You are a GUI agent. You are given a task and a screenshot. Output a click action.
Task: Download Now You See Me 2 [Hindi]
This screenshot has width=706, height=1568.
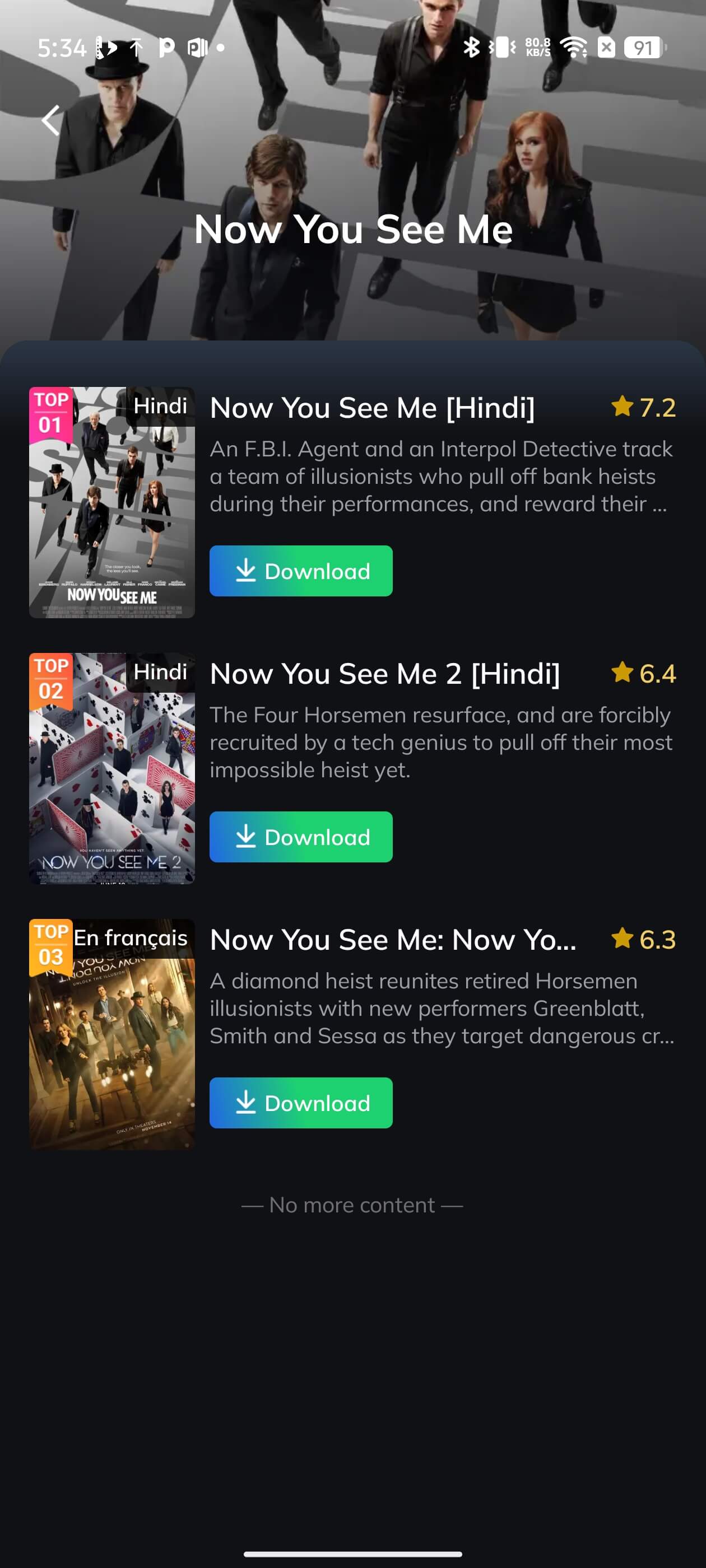pyautogui.click(x=301, y=837)
